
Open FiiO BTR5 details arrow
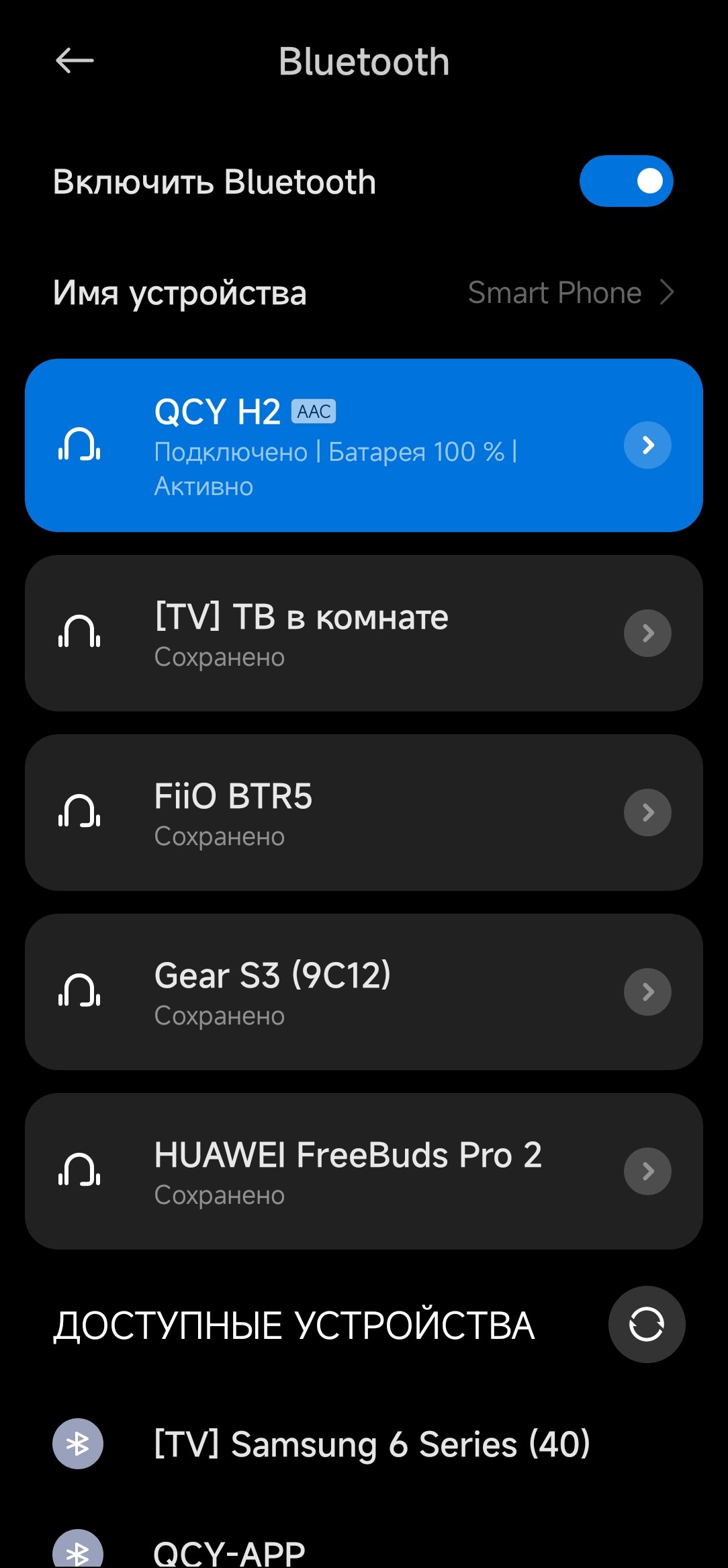pos(647,812)
